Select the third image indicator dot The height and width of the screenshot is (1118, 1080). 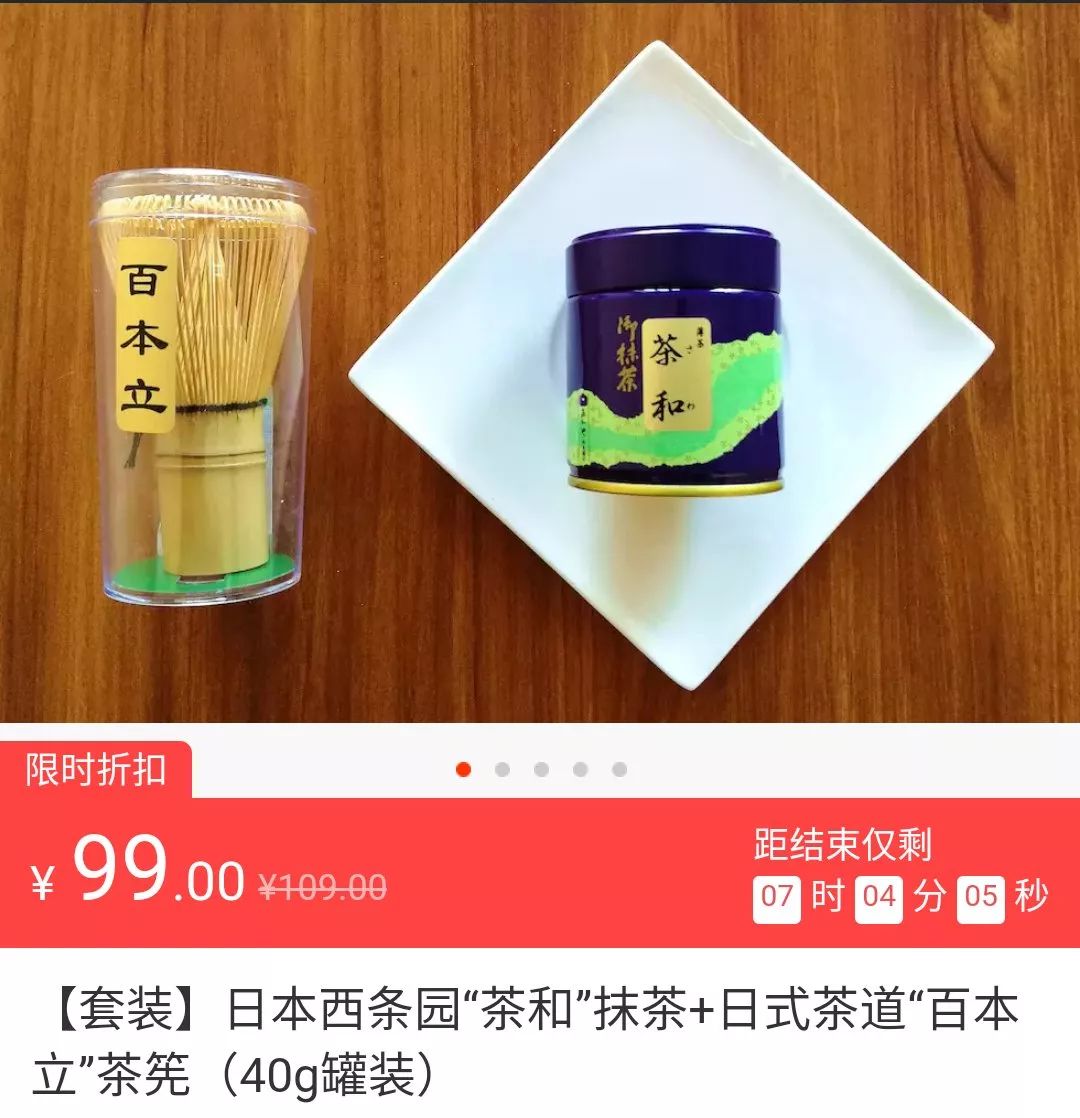541,769
